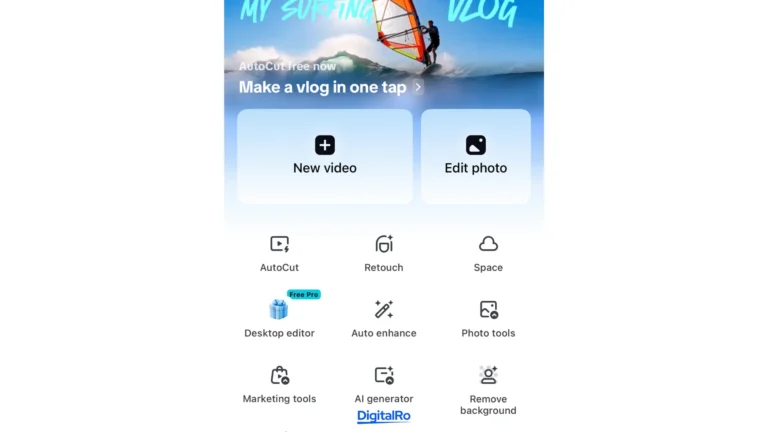Go to cloud Space
The image size is (768, 432).
(x=488, y=253)
